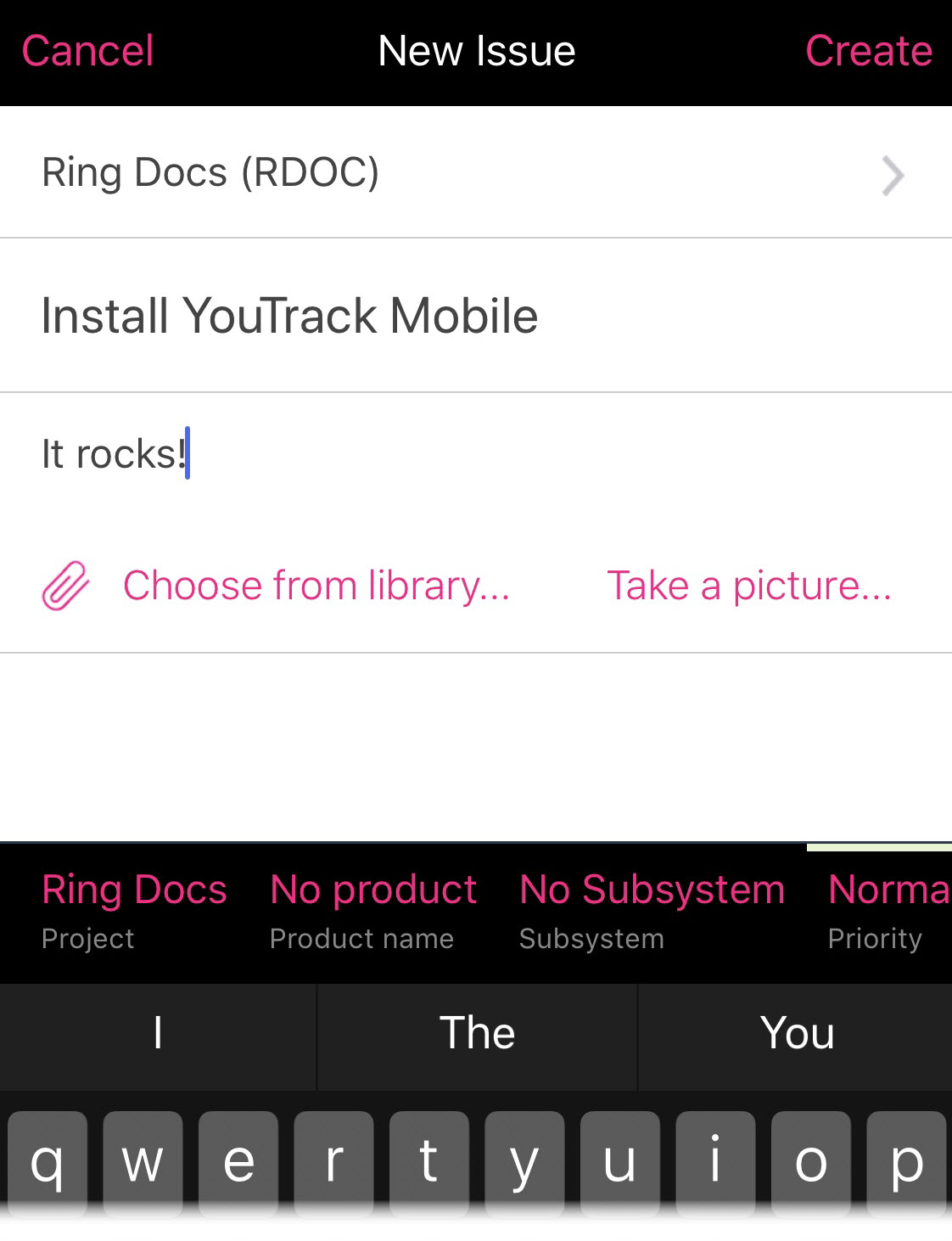
Task: Insert the keyboard suggestion "The"
Action: (477, 1034)
